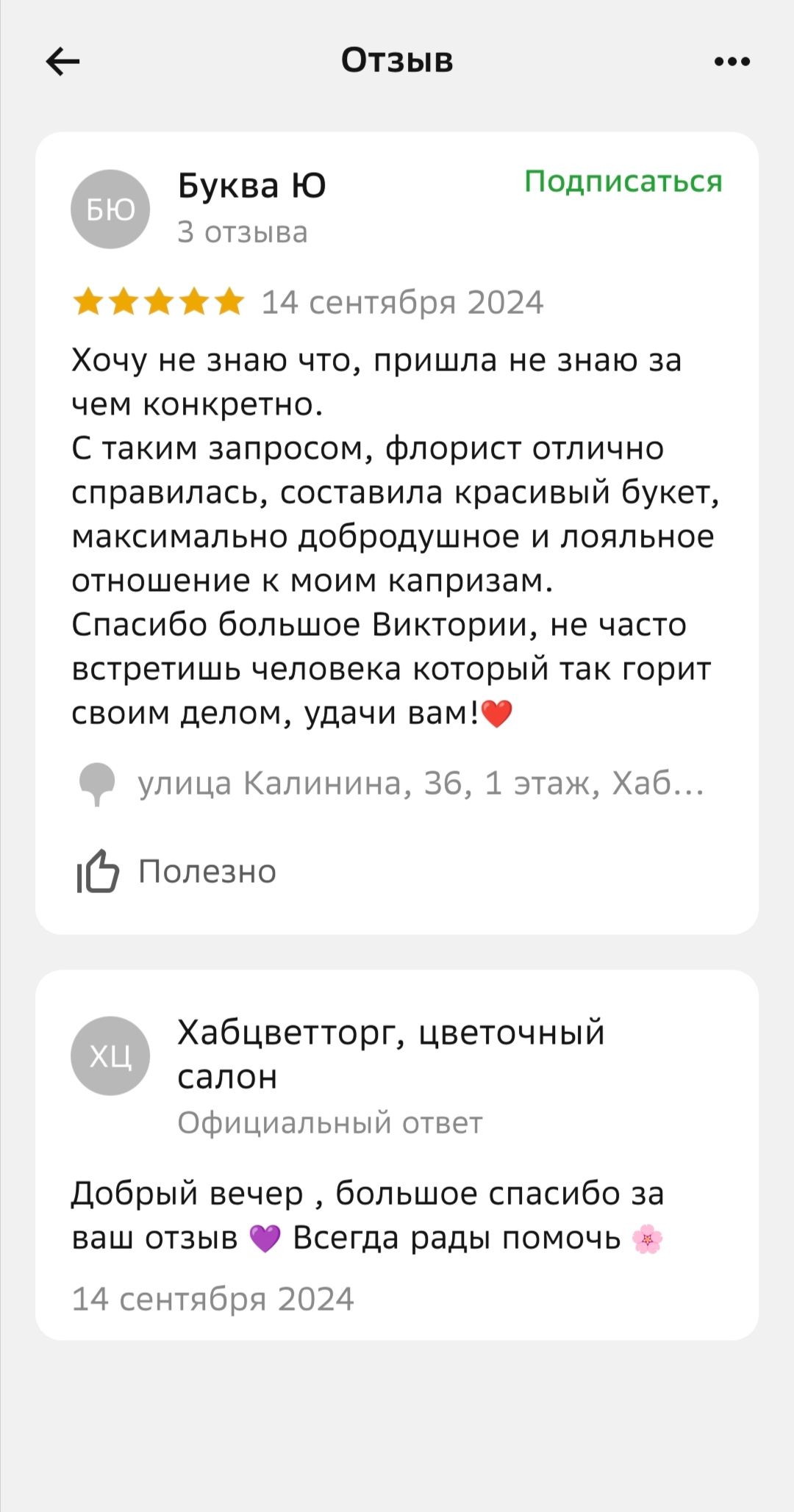Open reviewer Буква Ю's profile

point(251,187)
